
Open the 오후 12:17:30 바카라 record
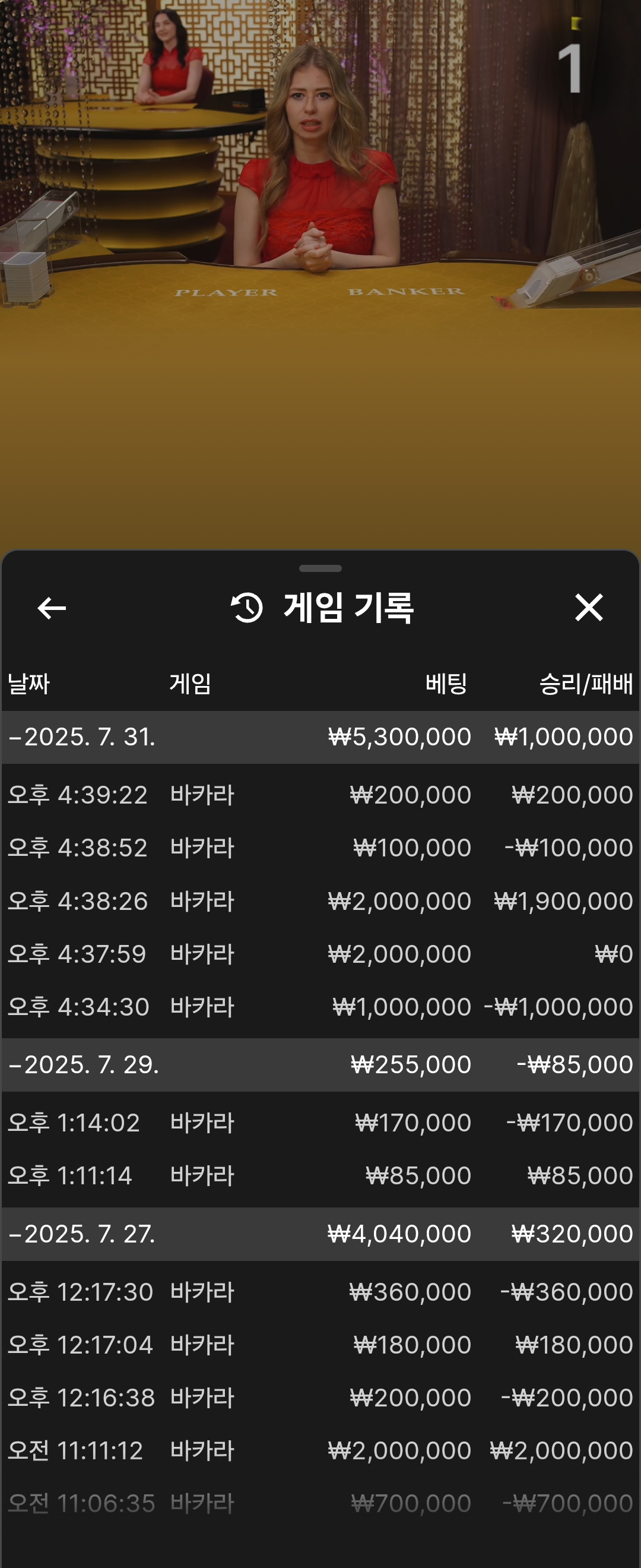(320, 1291)
